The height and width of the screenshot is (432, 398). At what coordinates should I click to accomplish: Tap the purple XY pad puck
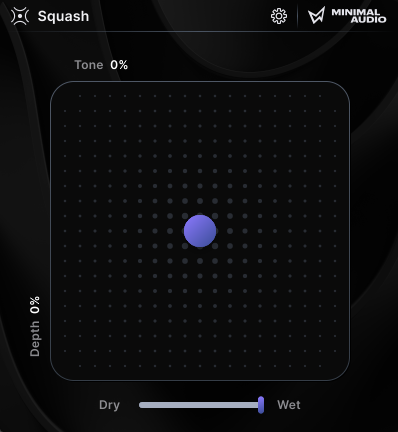tap(200, 231)
